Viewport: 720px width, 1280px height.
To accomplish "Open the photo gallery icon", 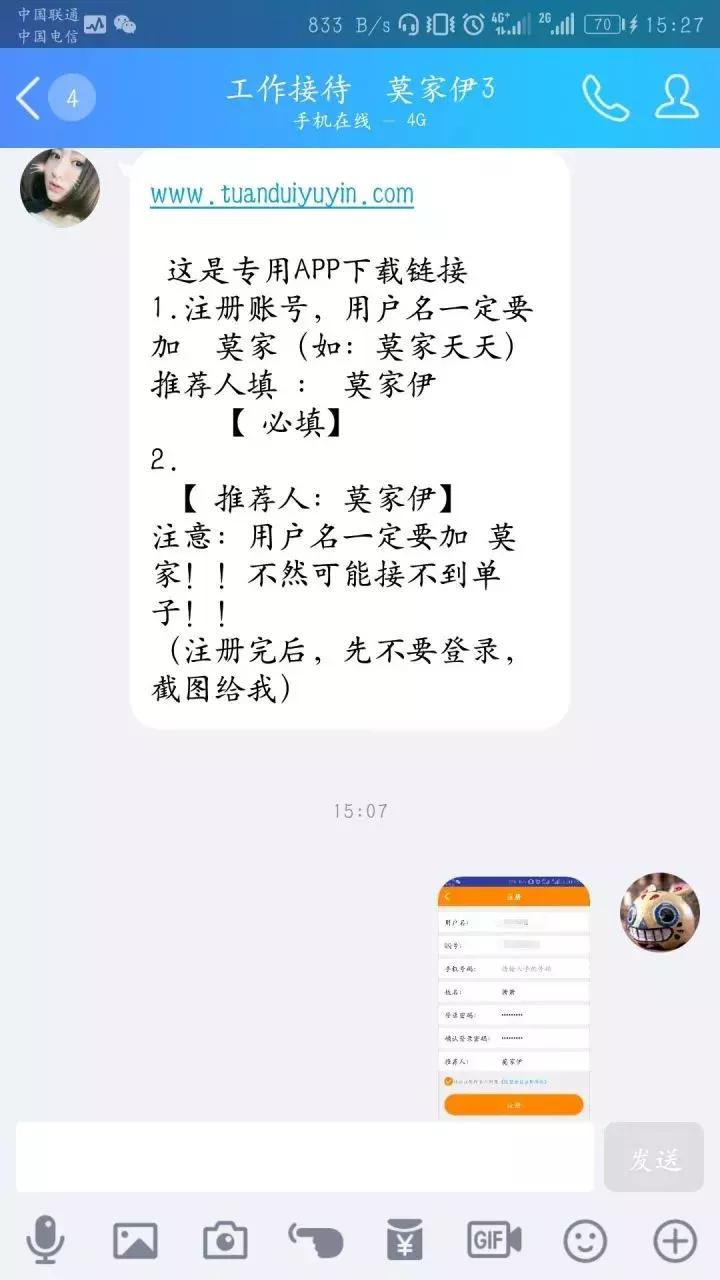I will [134, 1240].
